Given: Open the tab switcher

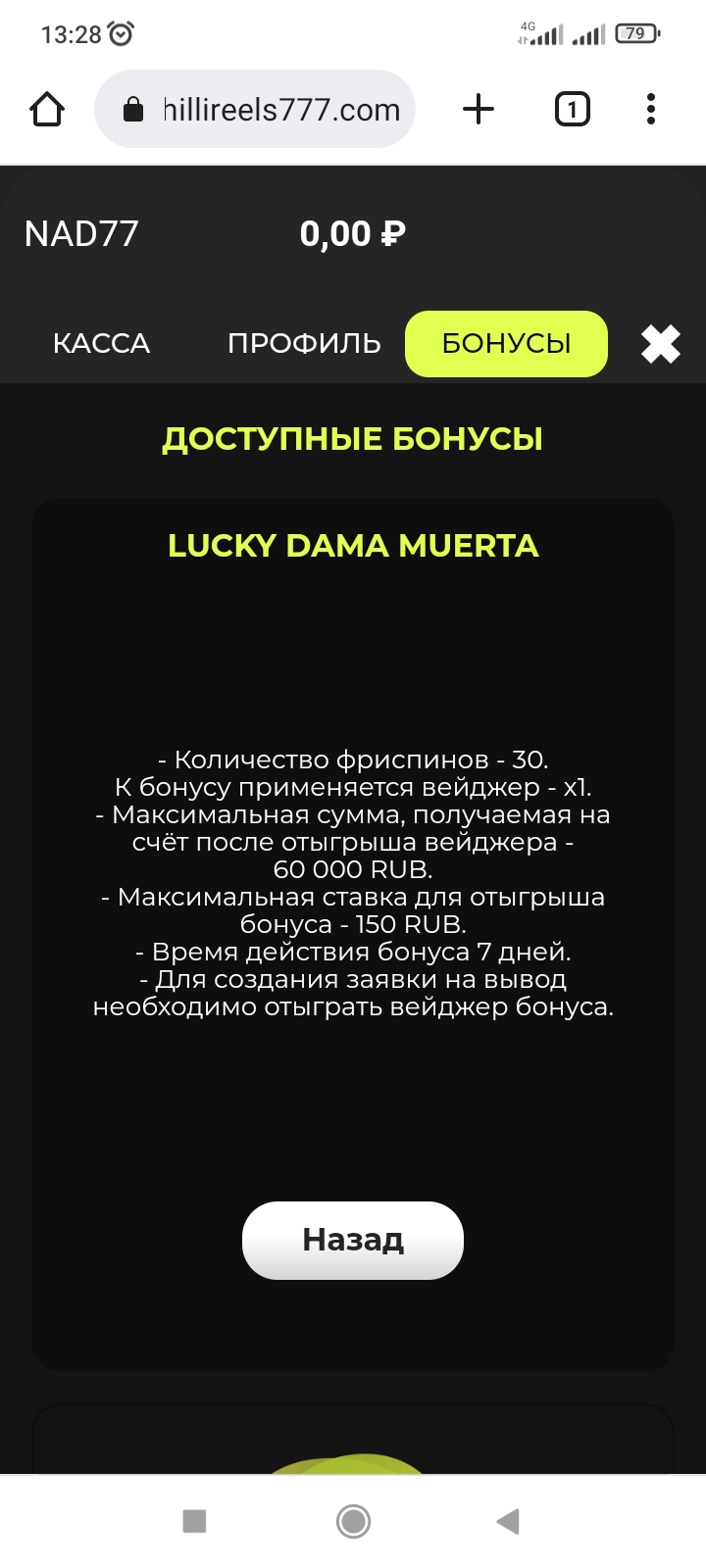Looking at the screenshot, I should point(572,109).
